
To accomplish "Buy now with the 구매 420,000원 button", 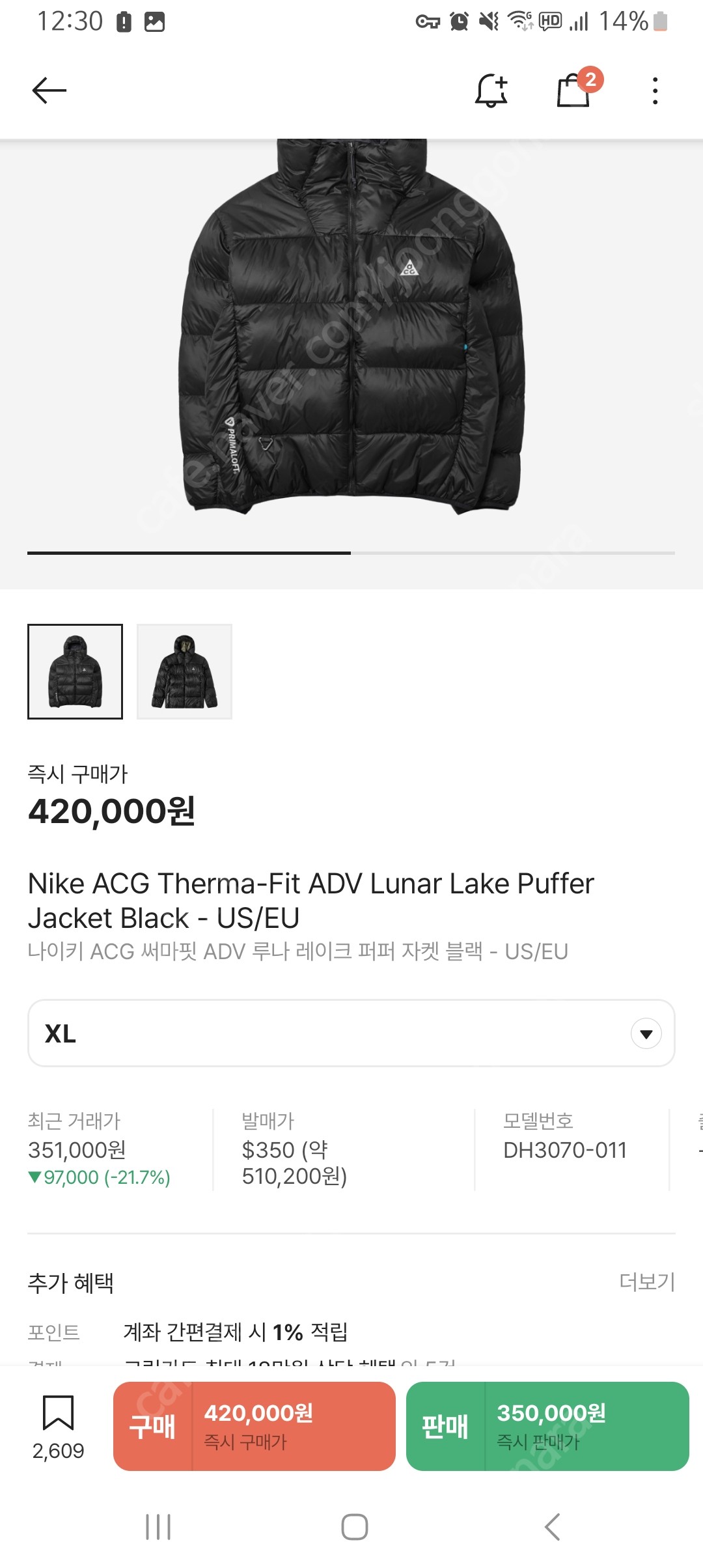I will (x=255, y=1426).
